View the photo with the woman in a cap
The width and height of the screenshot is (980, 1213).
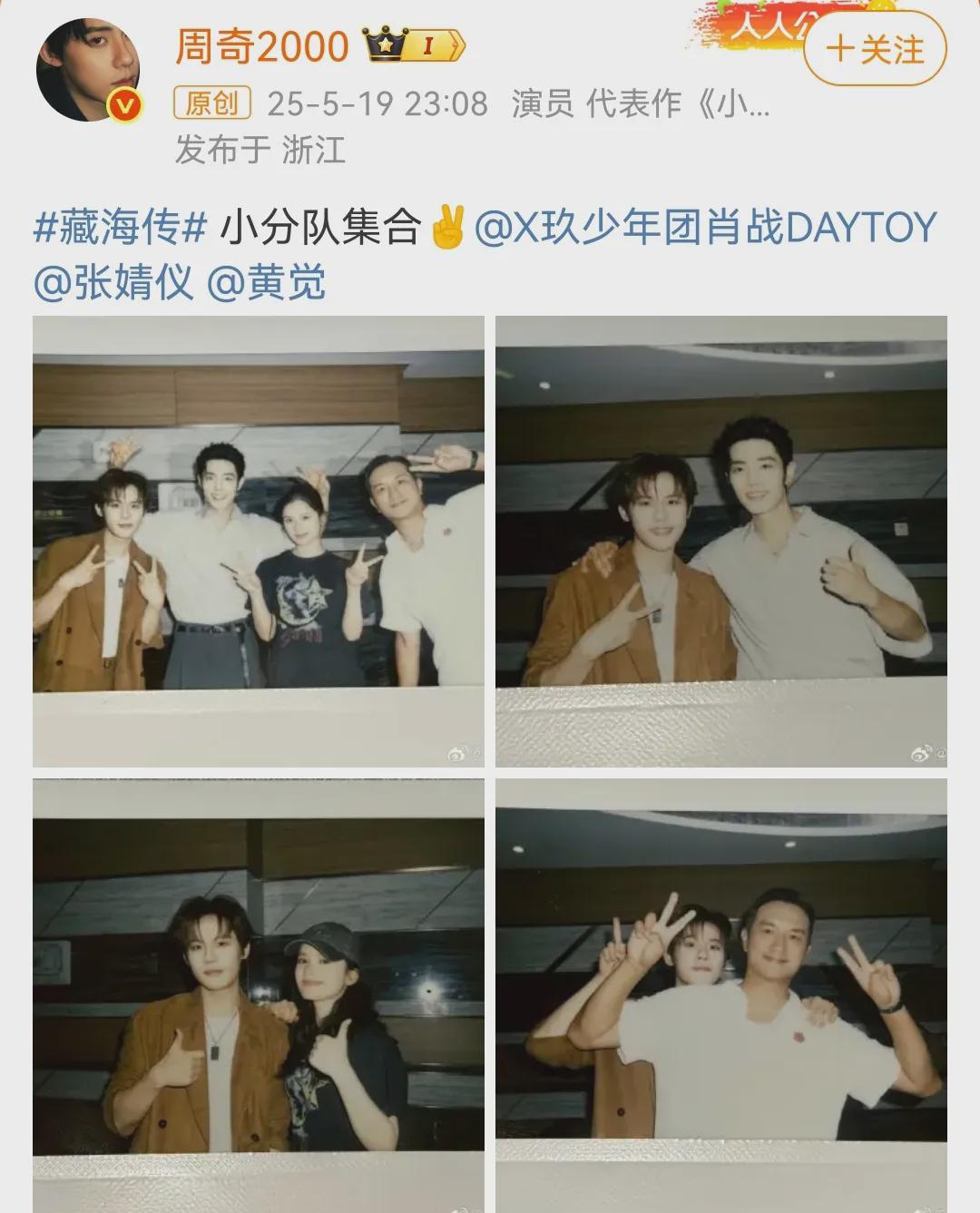click(x=259, y=993)
